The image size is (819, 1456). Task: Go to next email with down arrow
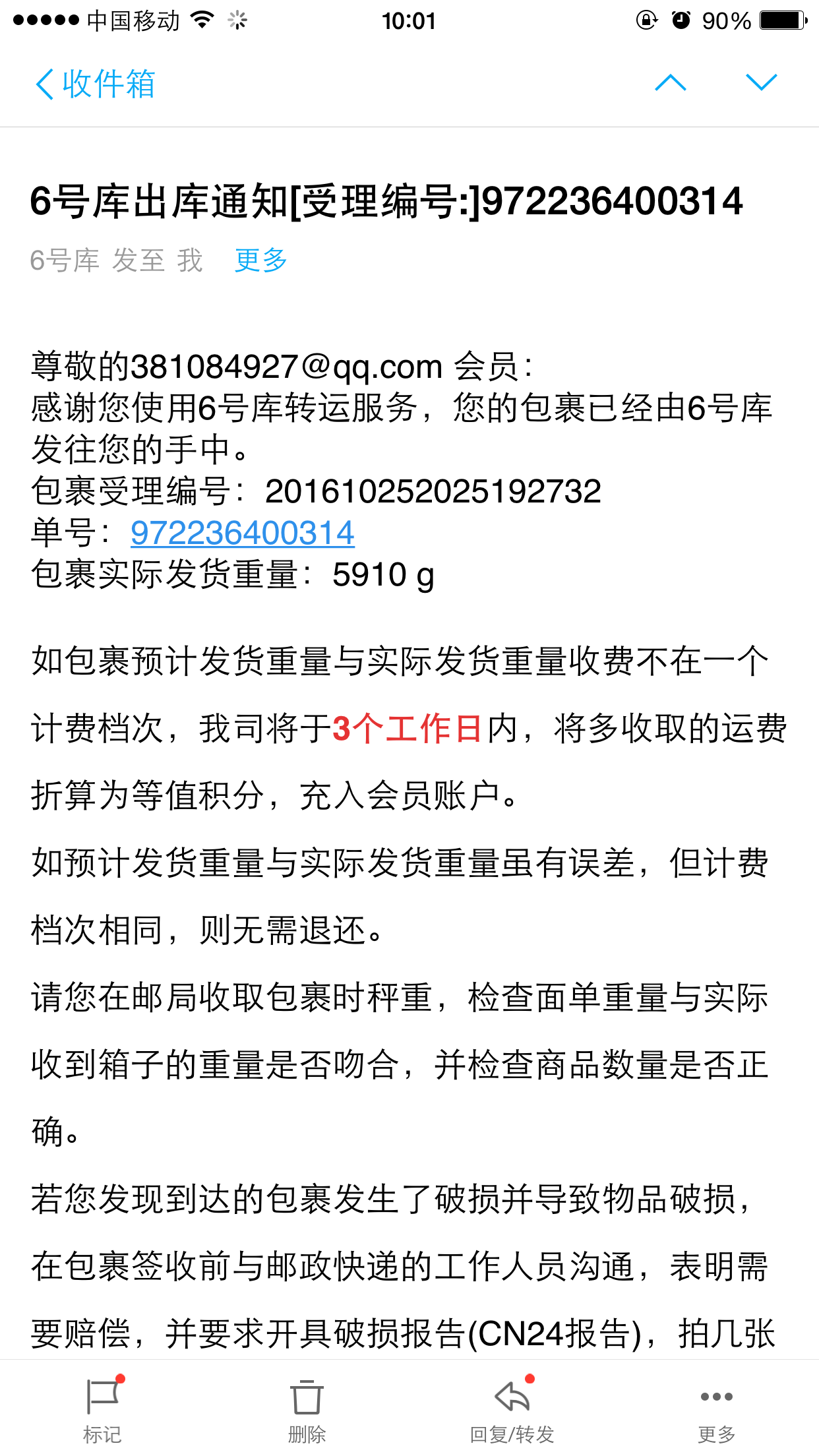(761, 83)
